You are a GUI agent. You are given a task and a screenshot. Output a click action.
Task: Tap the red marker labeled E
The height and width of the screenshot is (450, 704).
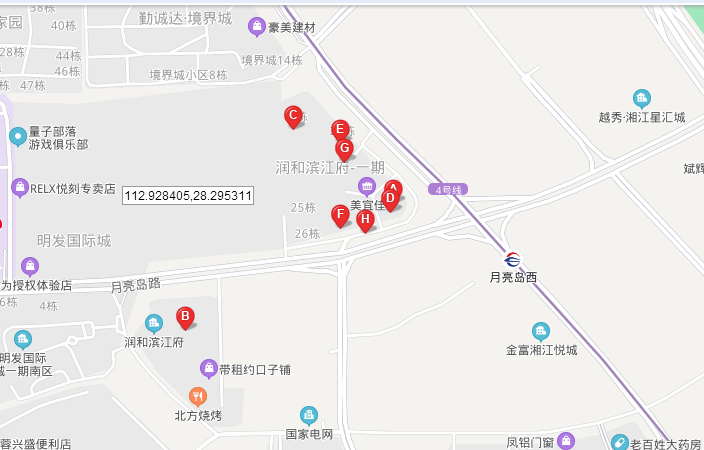[340, 130]
